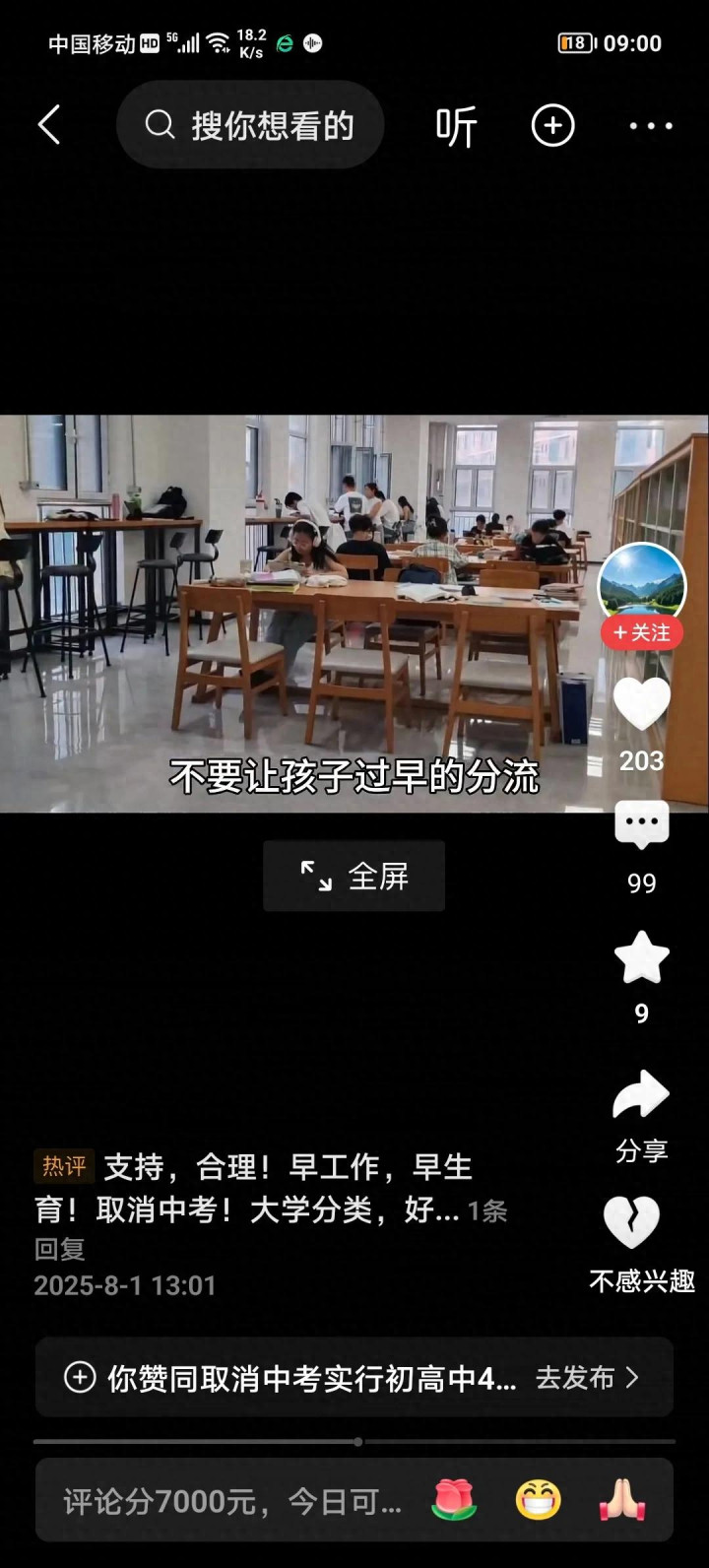Open the plus circle icon in top bar
The height and width of the screenshot is (1568, 709).
point(552,126)
